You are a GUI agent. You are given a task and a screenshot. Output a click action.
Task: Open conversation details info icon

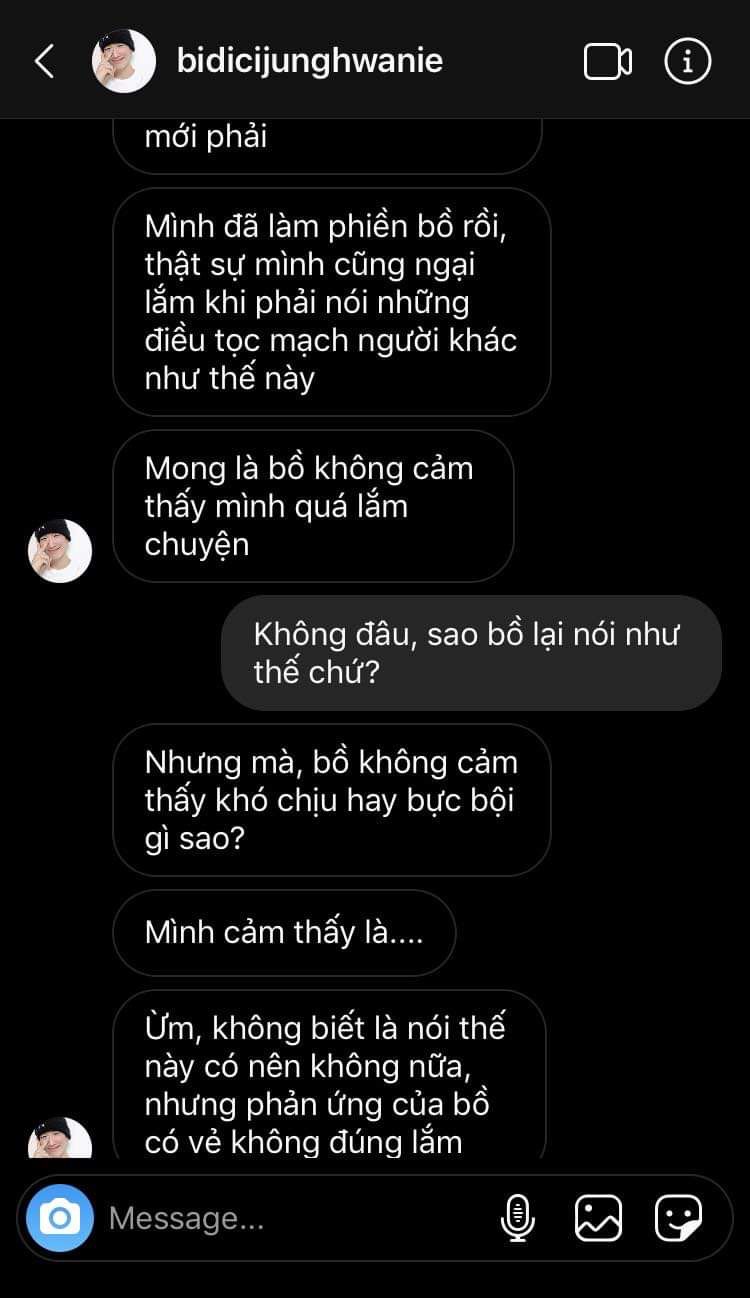(687, 62)
